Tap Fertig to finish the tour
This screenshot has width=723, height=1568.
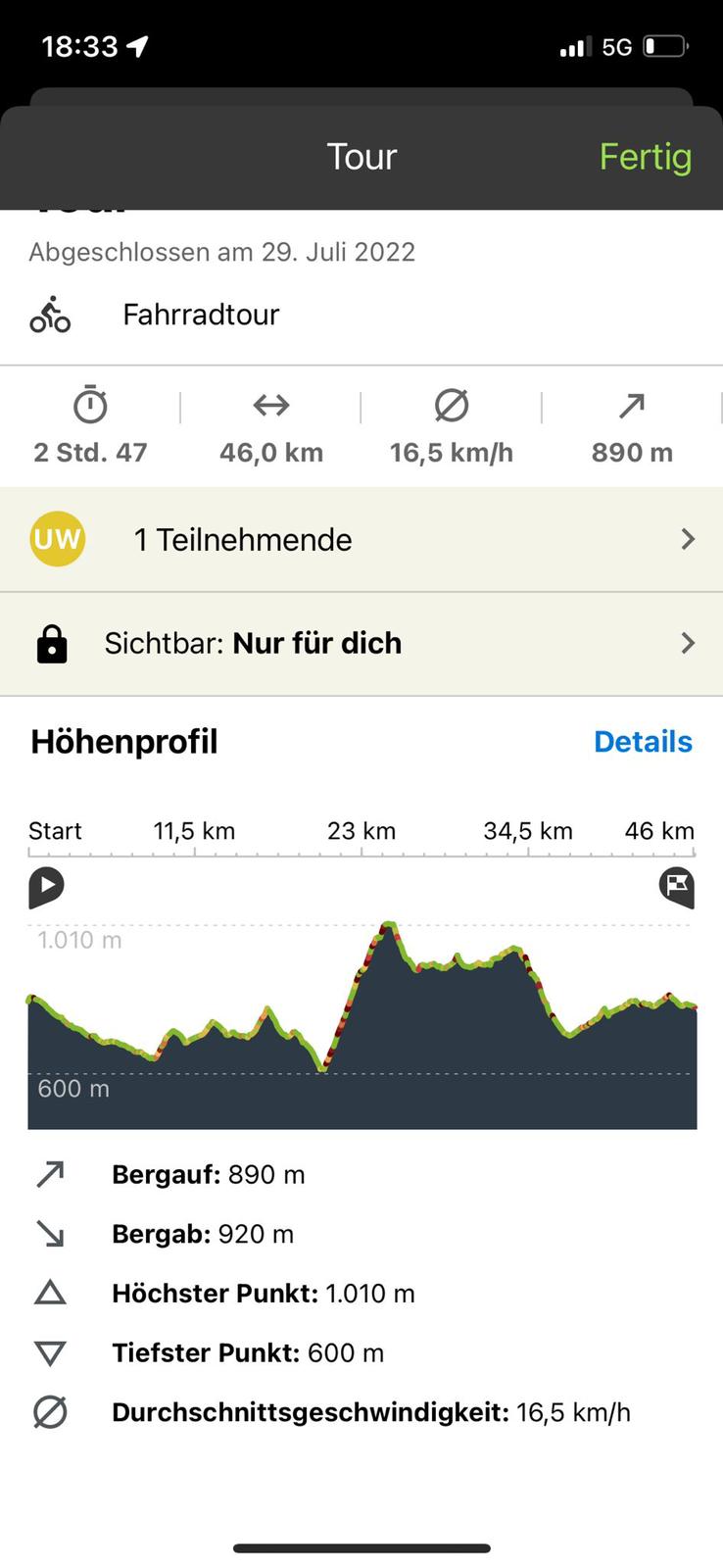tap(645, 157)
